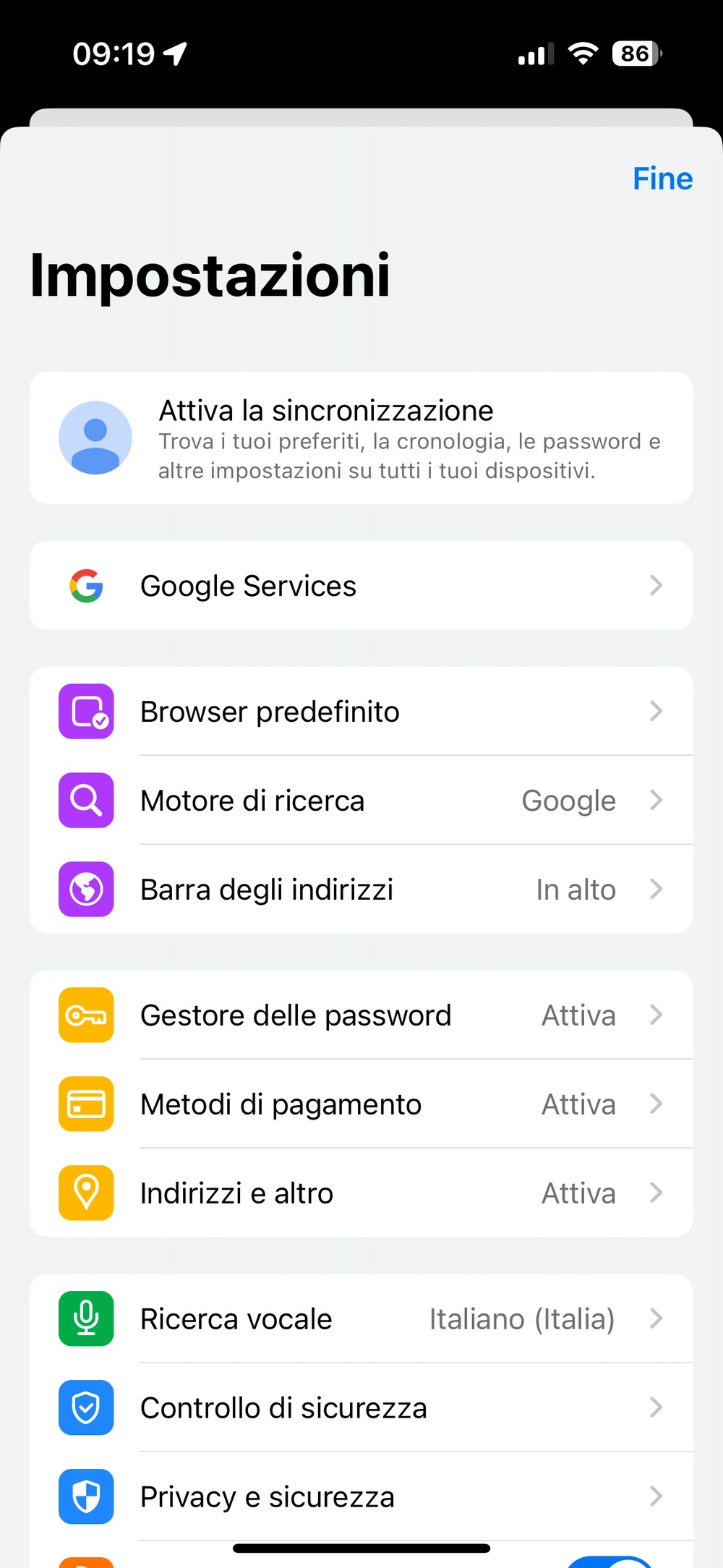Viewport: 723px width, 1568px height.
Task: Open Privacy e sicurezza settings
Action: [361, 1497]
